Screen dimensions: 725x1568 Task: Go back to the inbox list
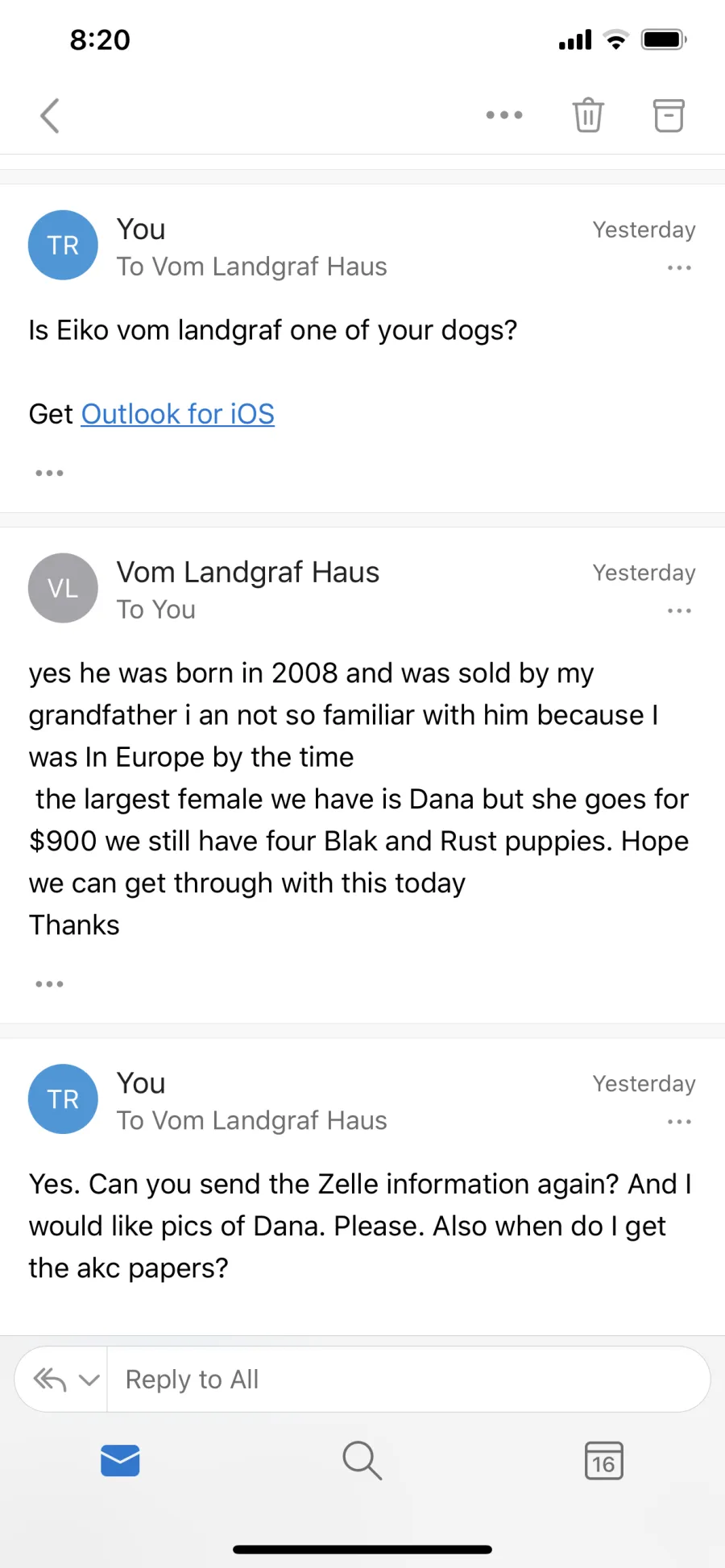coord(50,116)
